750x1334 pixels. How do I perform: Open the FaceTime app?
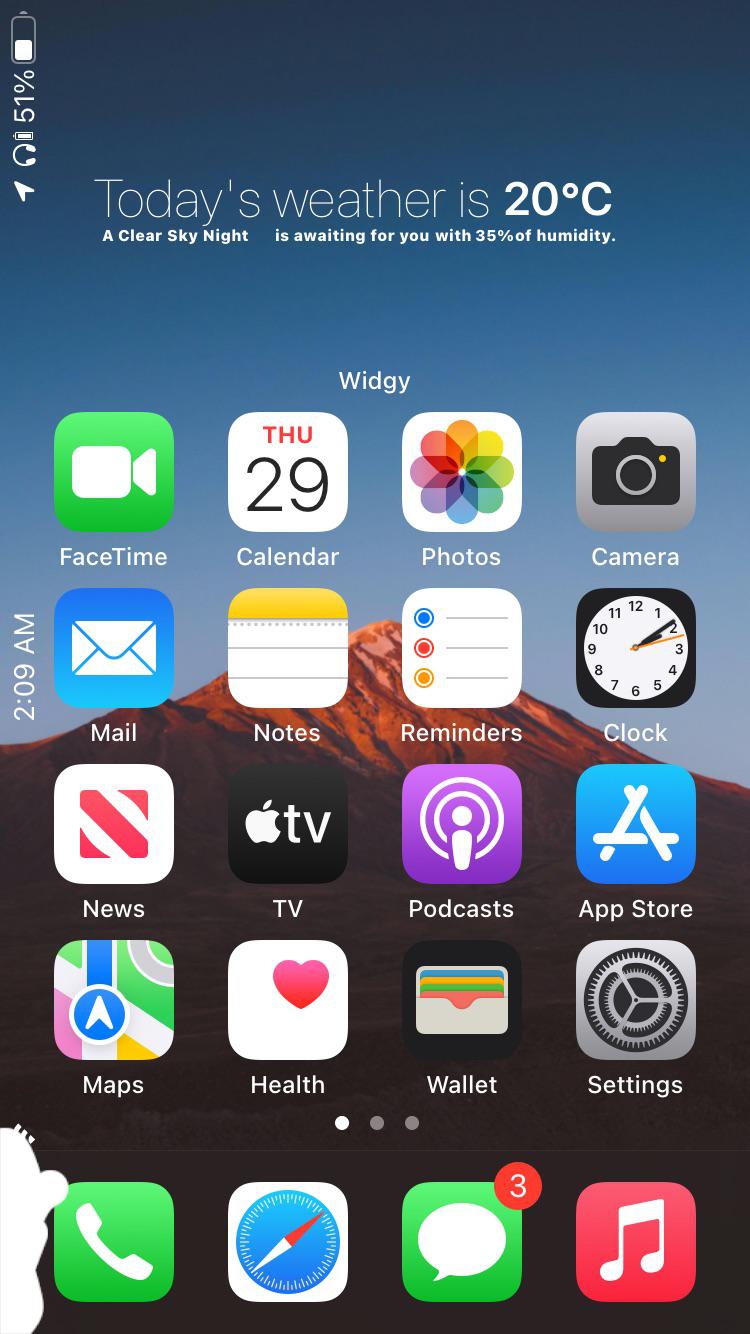pyautogui.click(x=114, y=472)
